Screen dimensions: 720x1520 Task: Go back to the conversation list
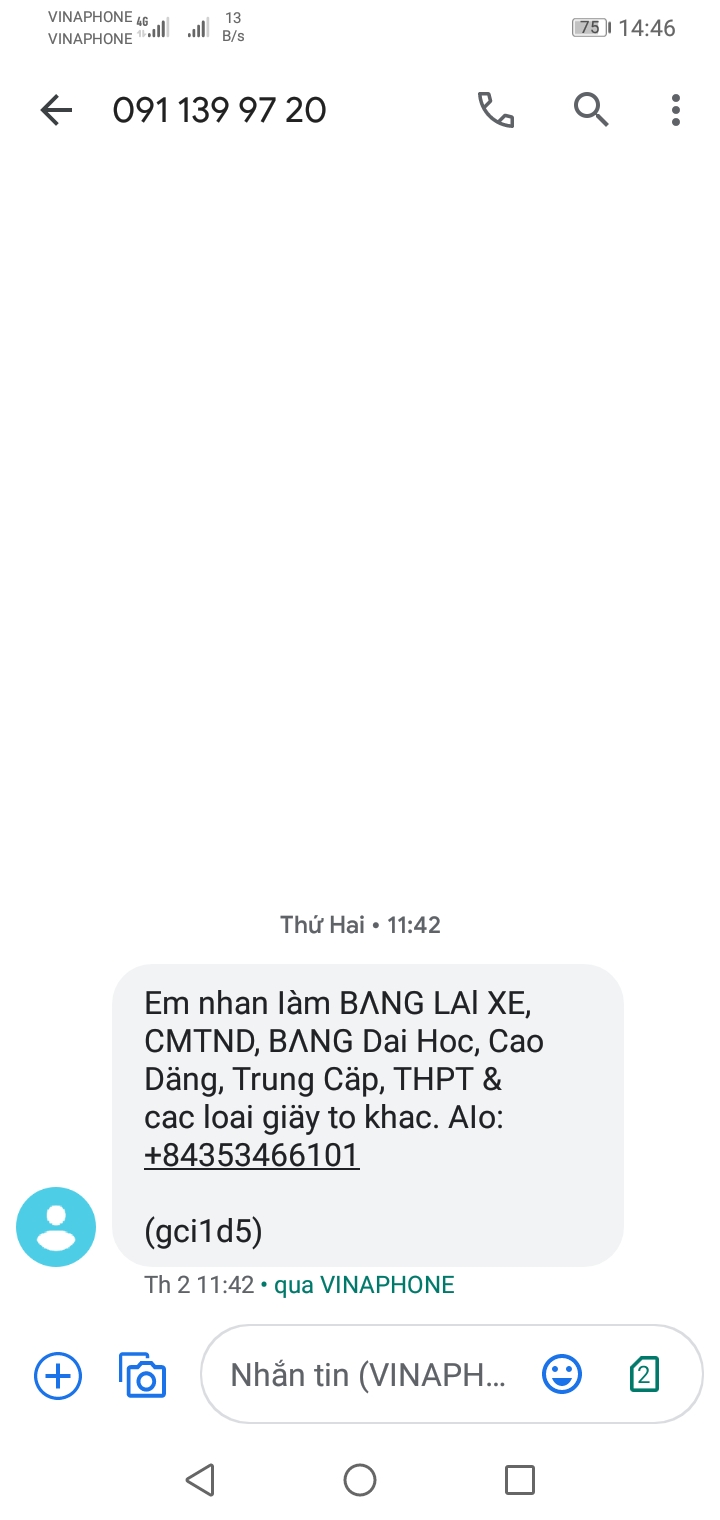pyautogui.click(x=56, y=110)
